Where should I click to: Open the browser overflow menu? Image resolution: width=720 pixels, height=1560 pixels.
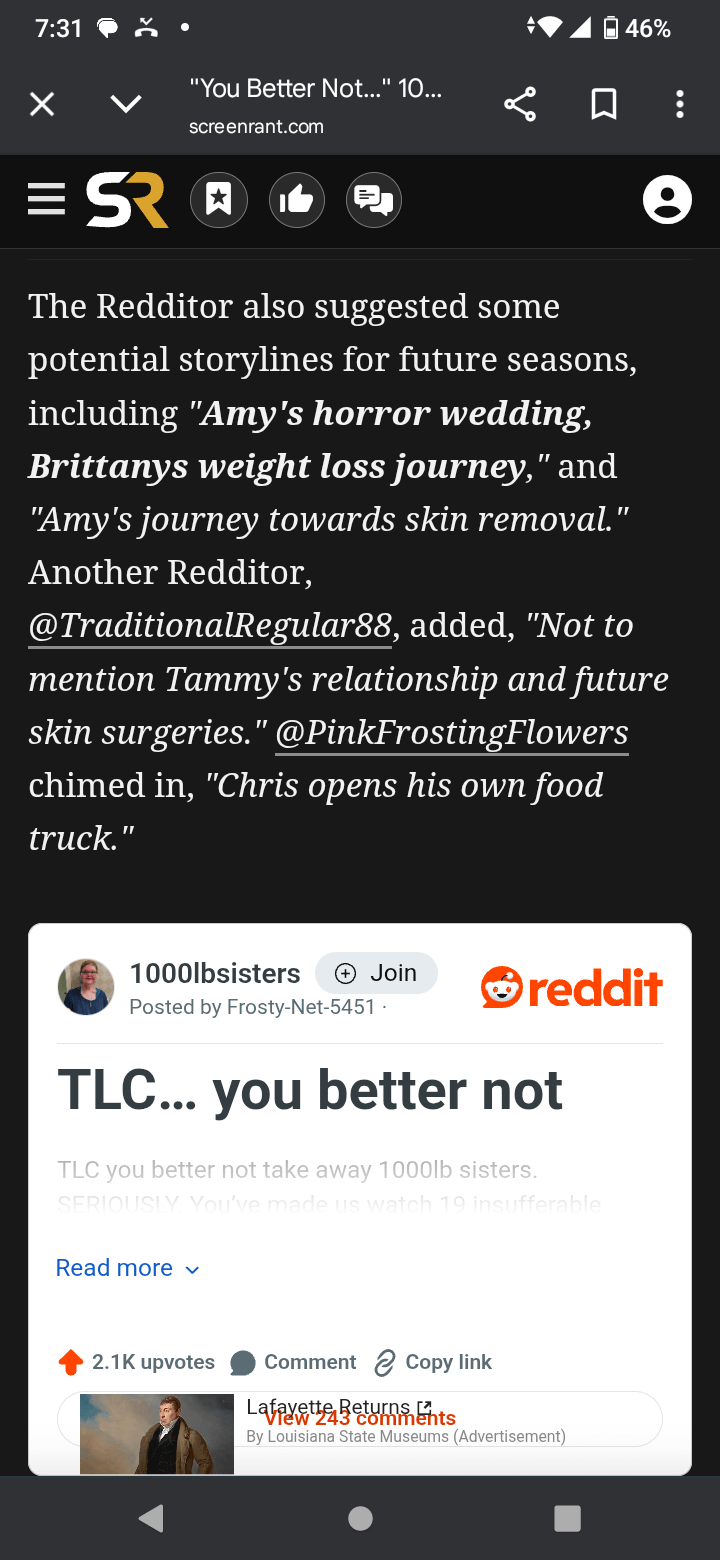tap(680, 104)
